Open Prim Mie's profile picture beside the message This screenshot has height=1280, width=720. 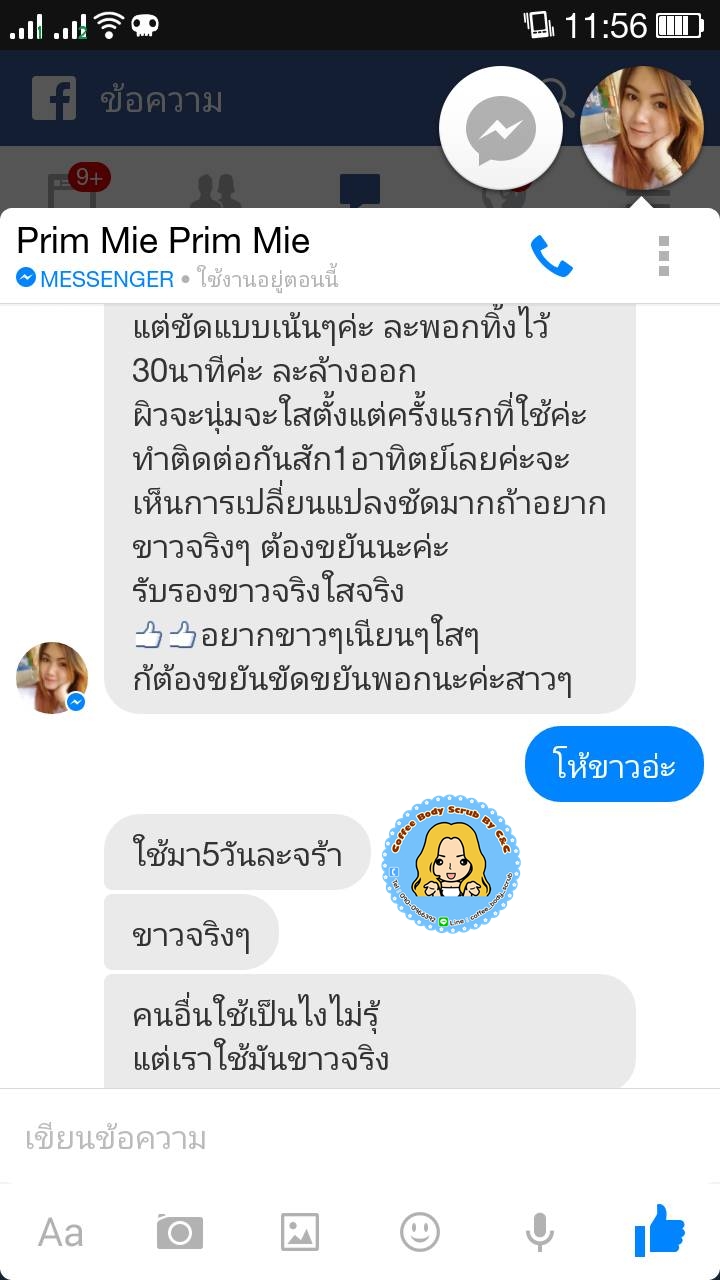pos(52,678)
